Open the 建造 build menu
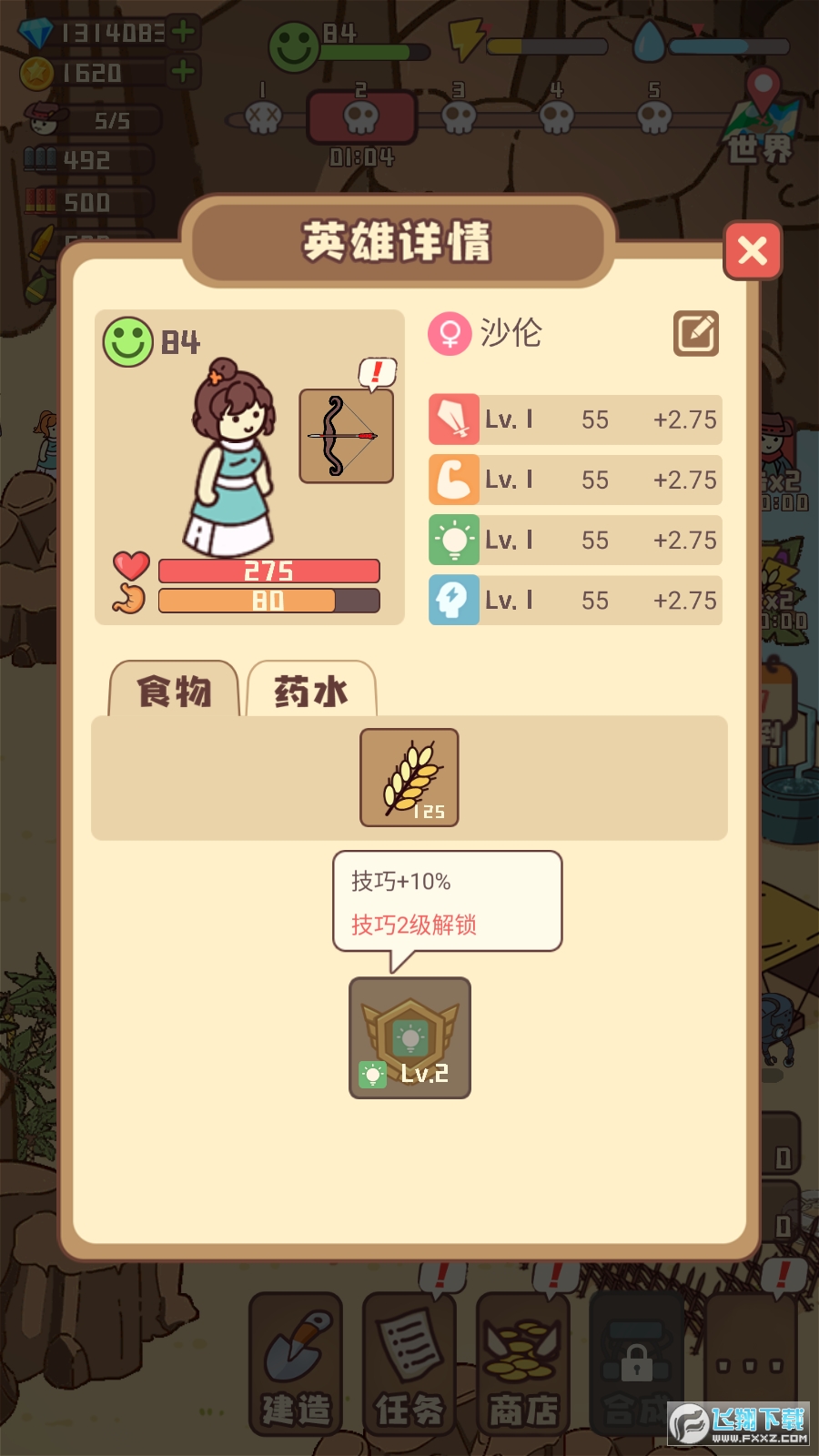This screenshot has height=1456, width=819. [295, 1365]
